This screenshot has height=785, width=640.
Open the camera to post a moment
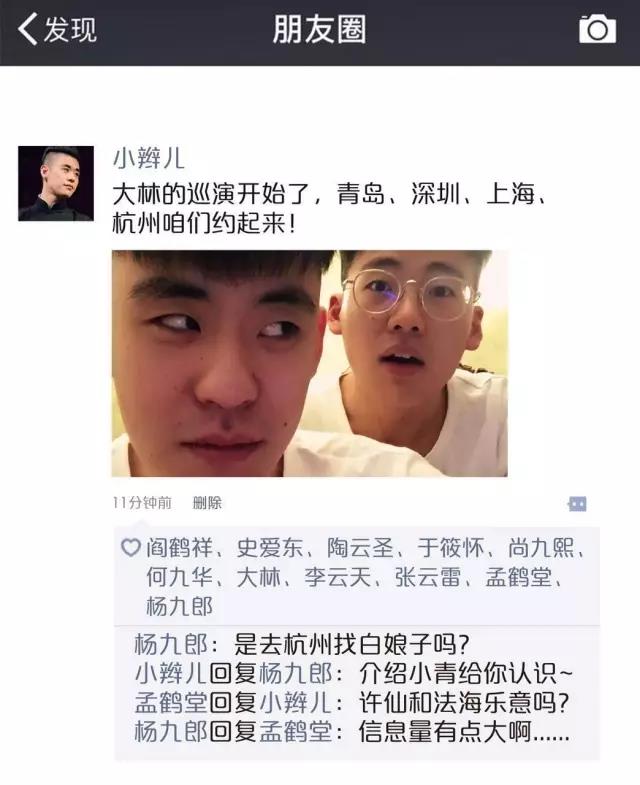point(597,30)
